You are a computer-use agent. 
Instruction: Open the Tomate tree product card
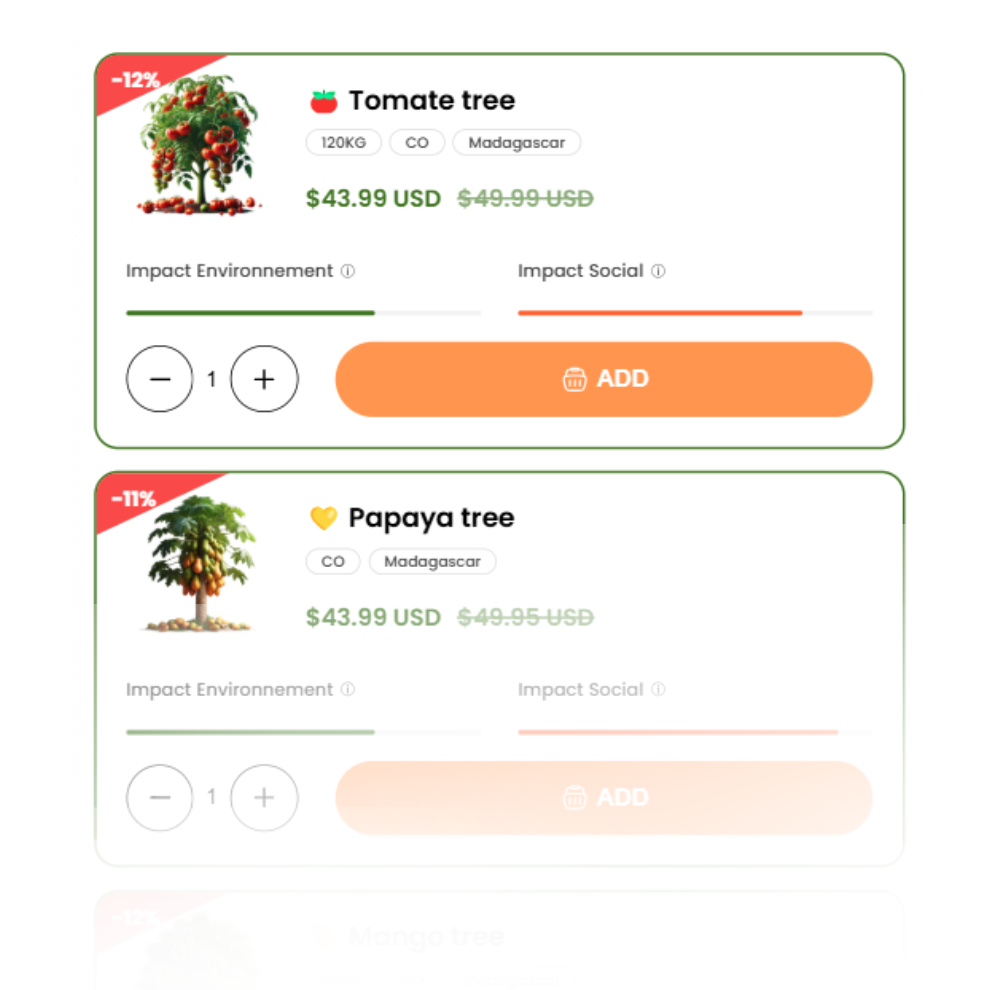coord(432,101)
